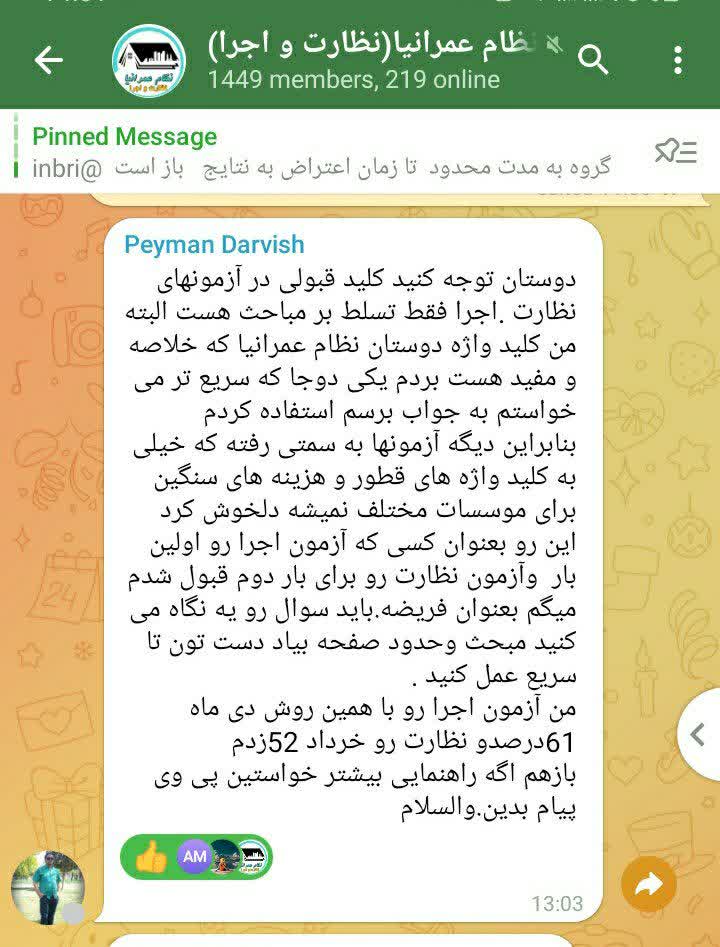
Task: Open the group profile picture
Action: click(x=149, y=61)
